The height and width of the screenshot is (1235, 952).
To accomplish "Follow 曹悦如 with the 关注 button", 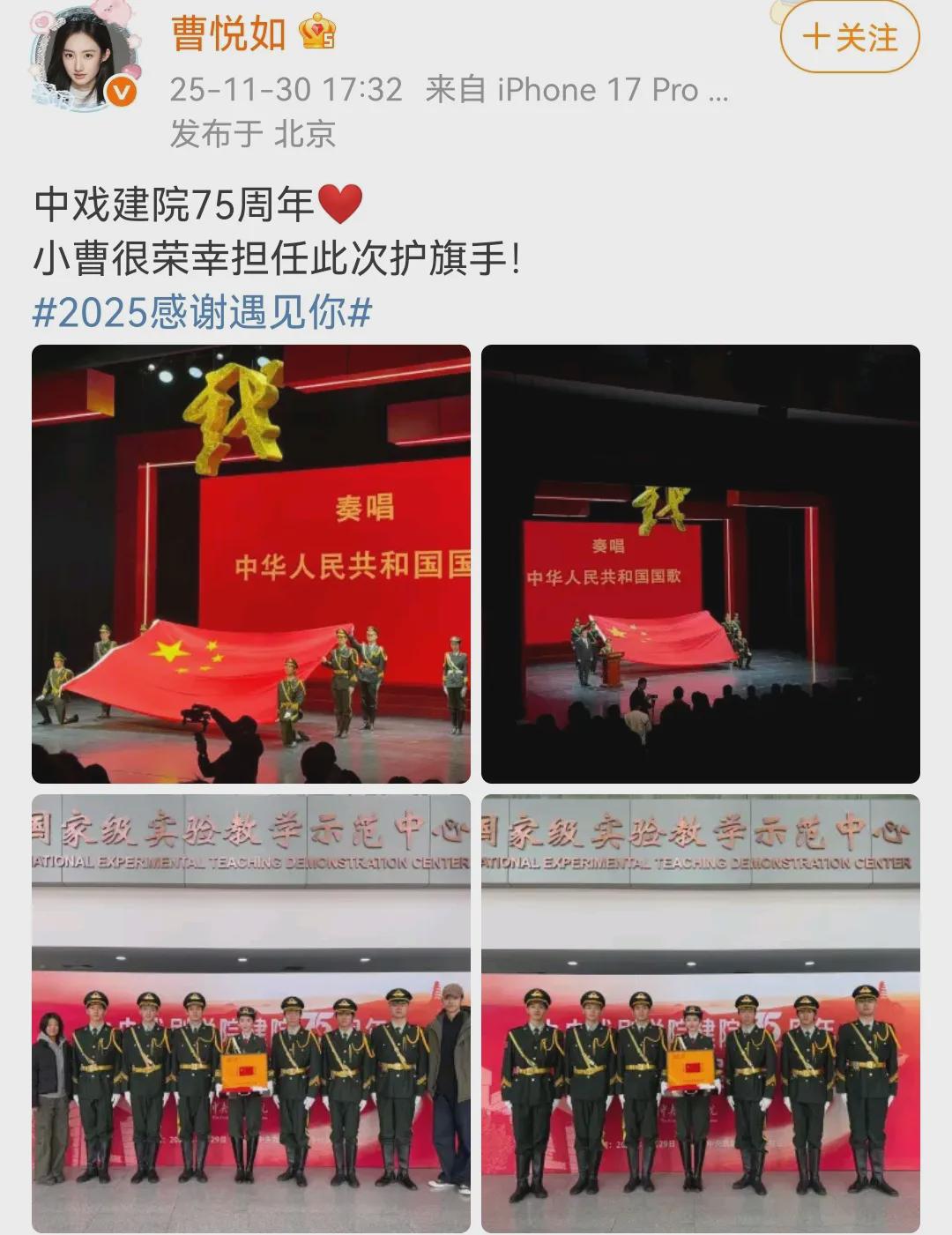I will pyautogui.click(x=850, y=38).
